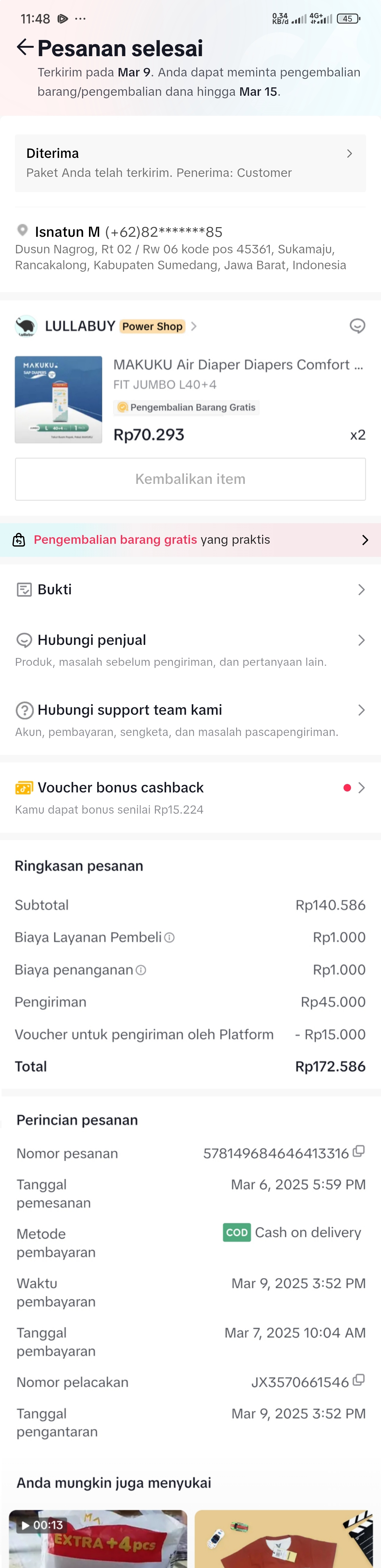Show info for Biaya penanganan
Image resolution: width=381 pixels, height=1568 pixels.
141,970
